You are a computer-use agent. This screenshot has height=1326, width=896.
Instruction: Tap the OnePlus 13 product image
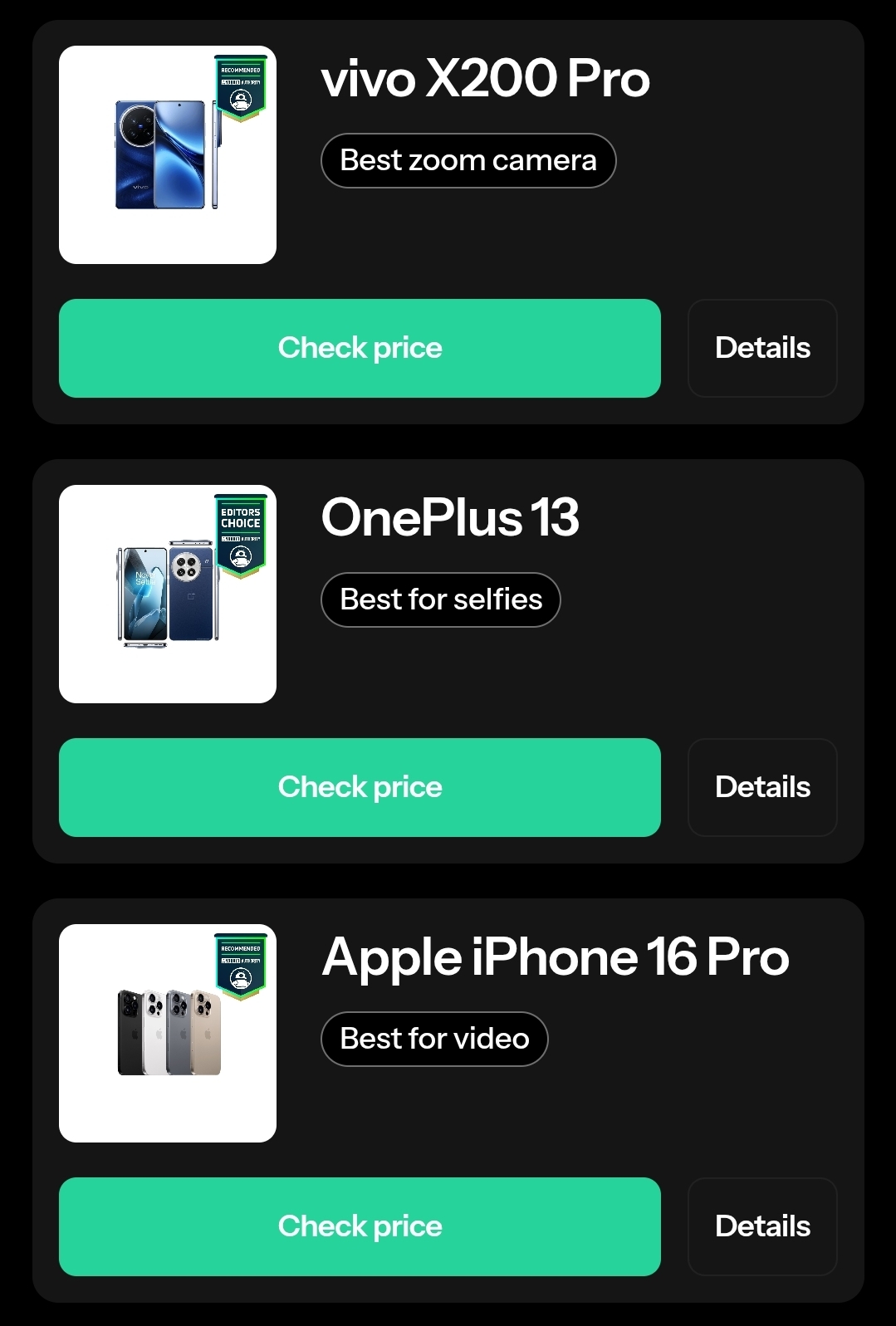point(168,594)
